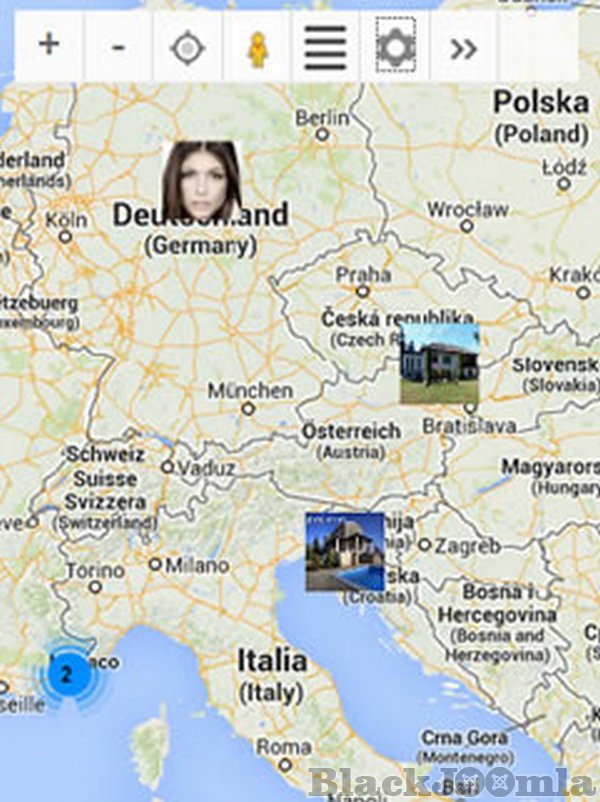This screenshot has width=600, height=802.
Task: Zoom in on the map
Action: point(49,46)
